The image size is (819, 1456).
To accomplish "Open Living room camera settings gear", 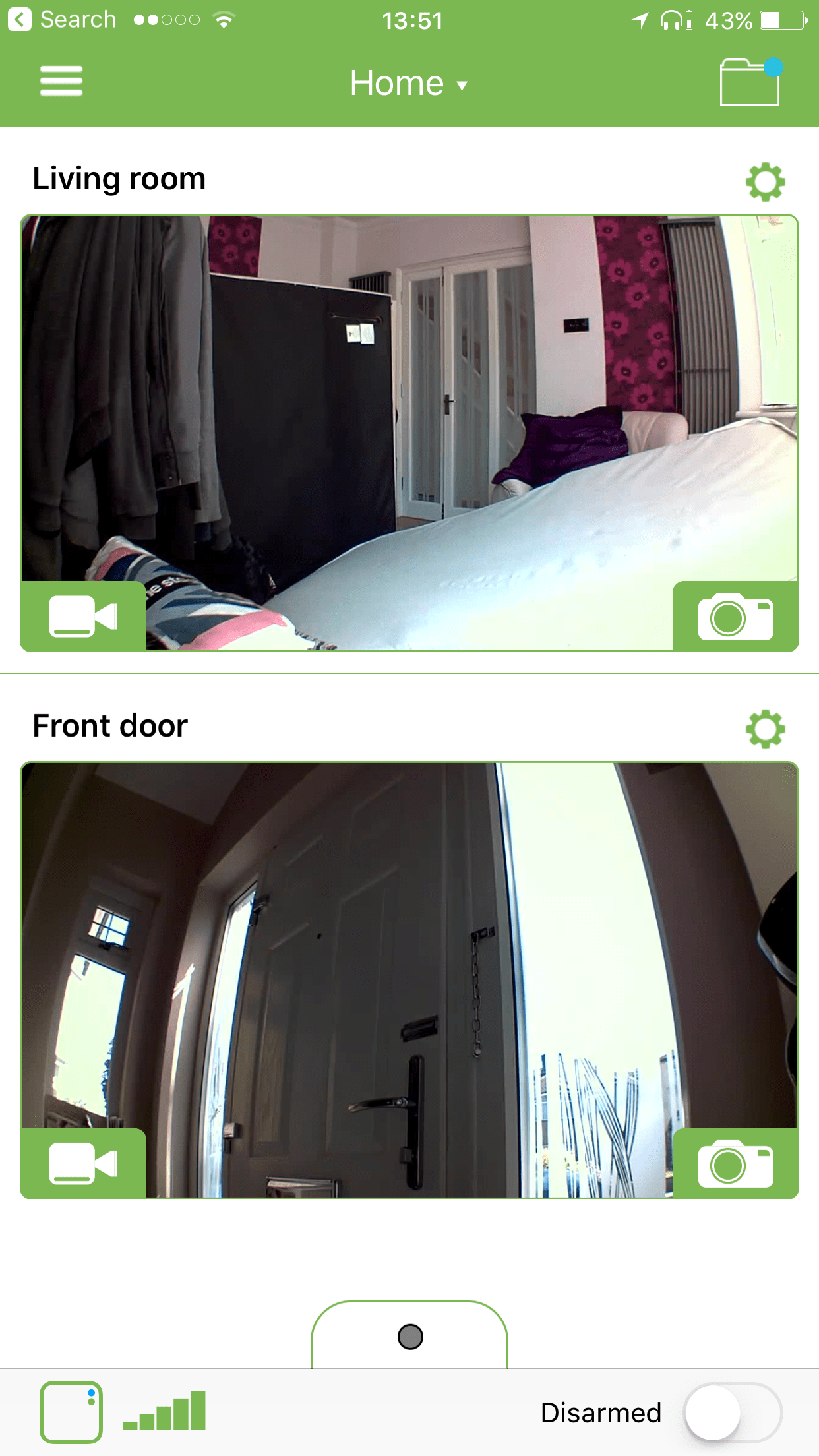I will (765, 181).
